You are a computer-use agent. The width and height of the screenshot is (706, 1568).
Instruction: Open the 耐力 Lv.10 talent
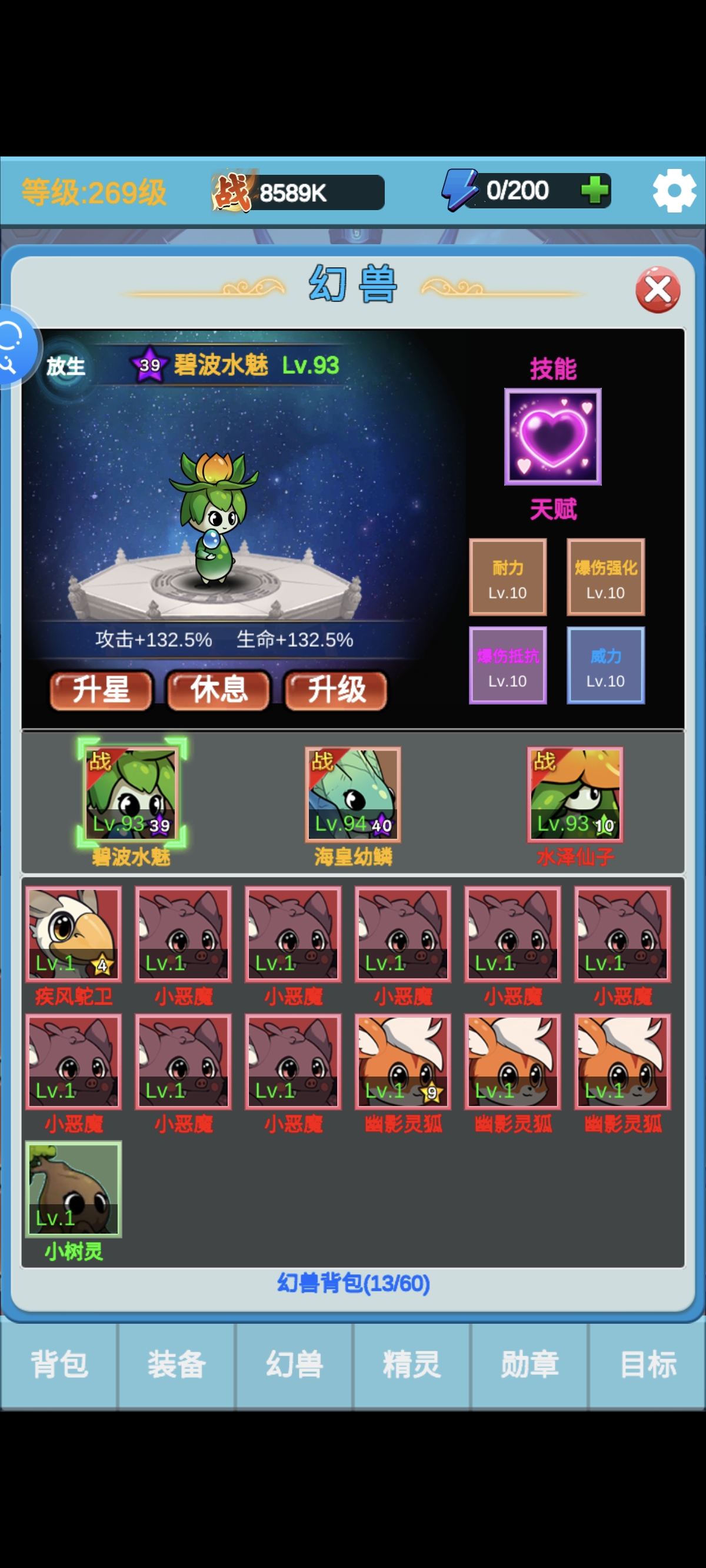(508, 577)
